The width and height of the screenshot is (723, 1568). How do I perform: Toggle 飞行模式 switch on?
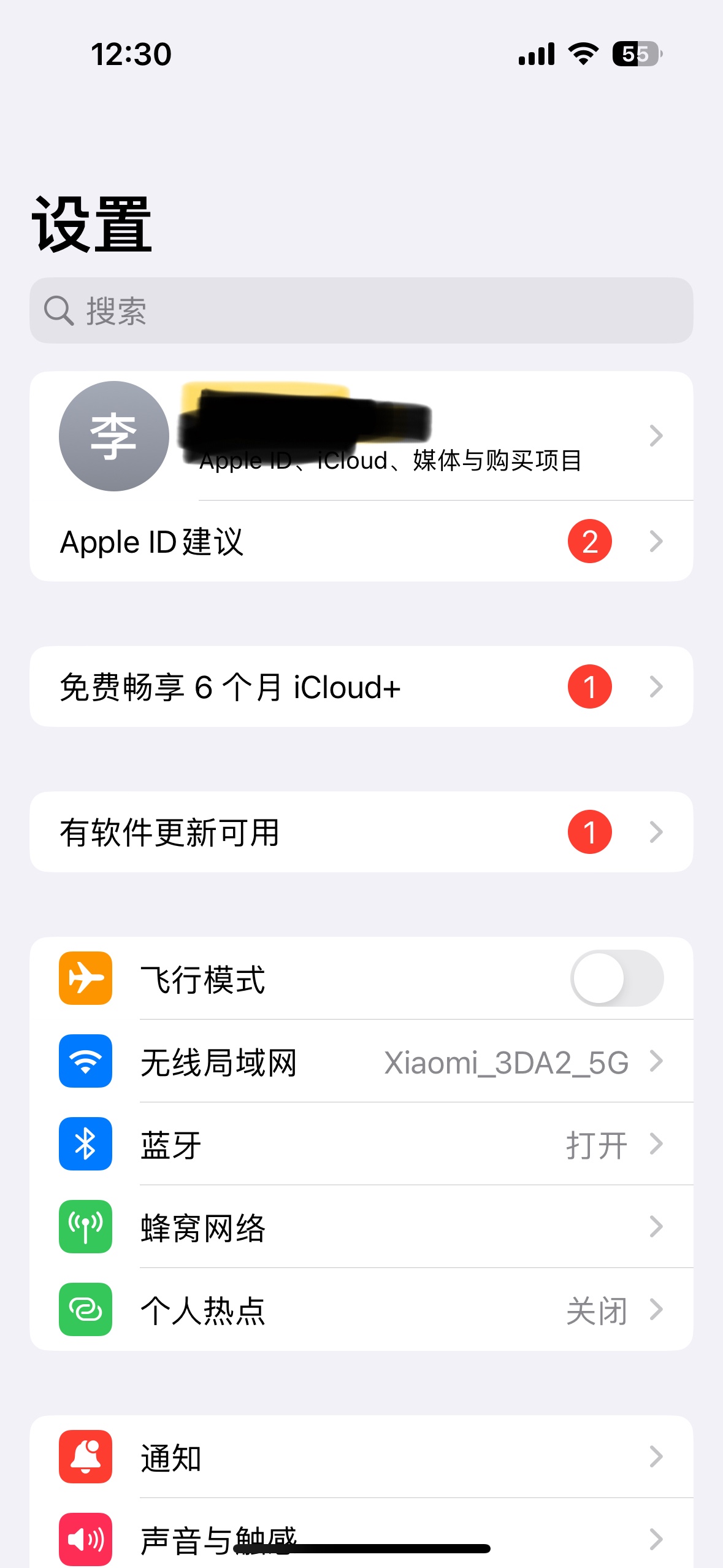616,978
